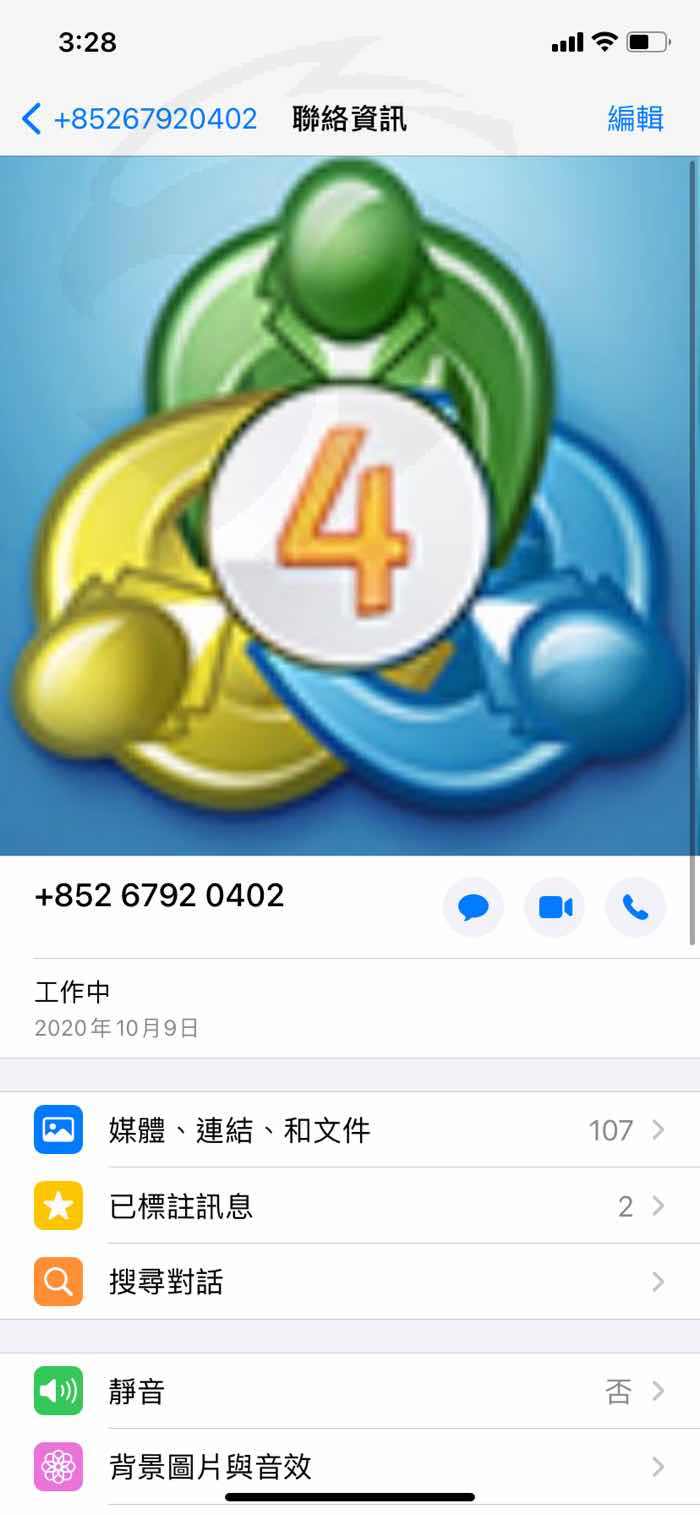Start a voice call to +852 6792 0402
The image size is (700, 1515).
(x=635, y=907)
